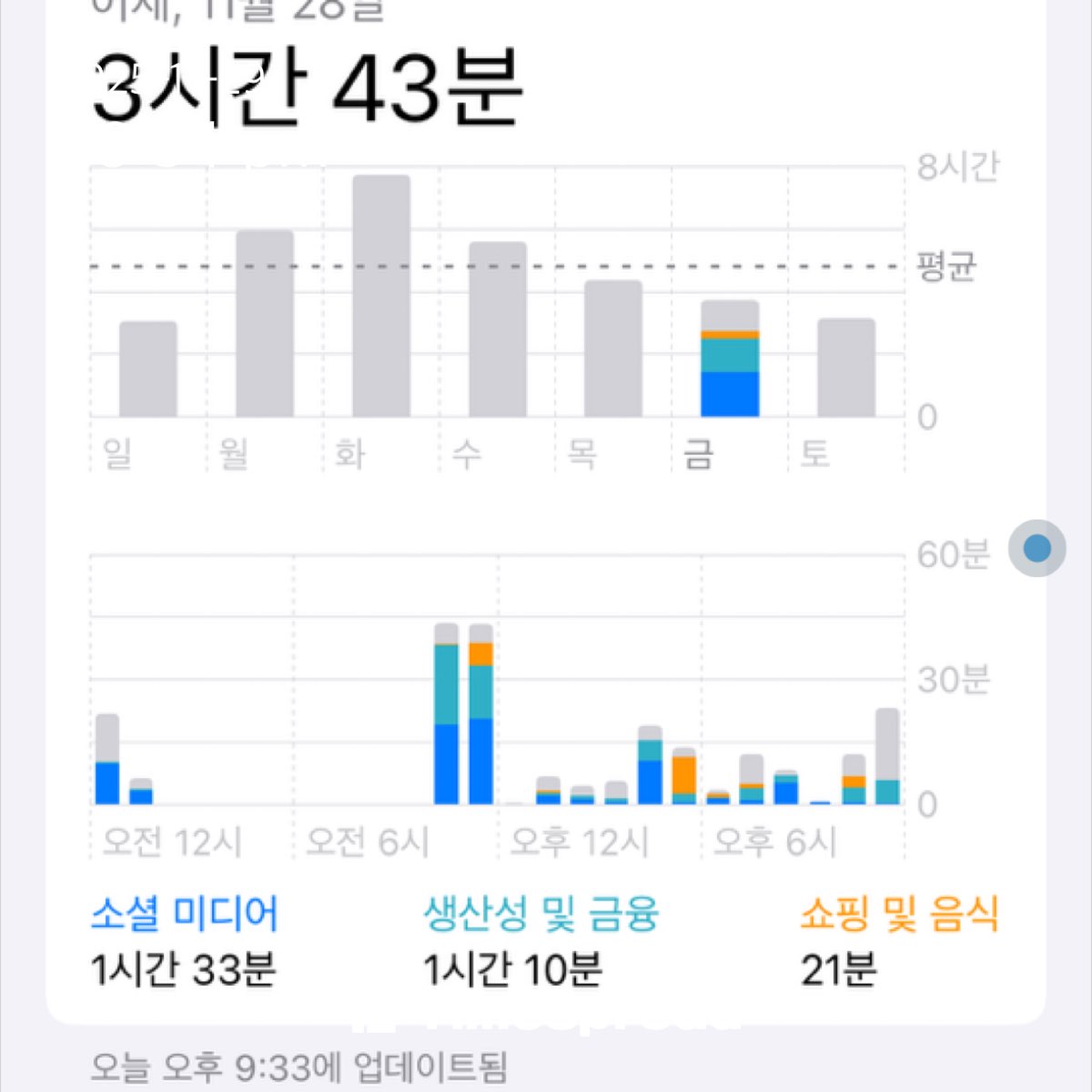
Task: Select Saturday (토) bar in weekly chart
Action: point(846,368)
